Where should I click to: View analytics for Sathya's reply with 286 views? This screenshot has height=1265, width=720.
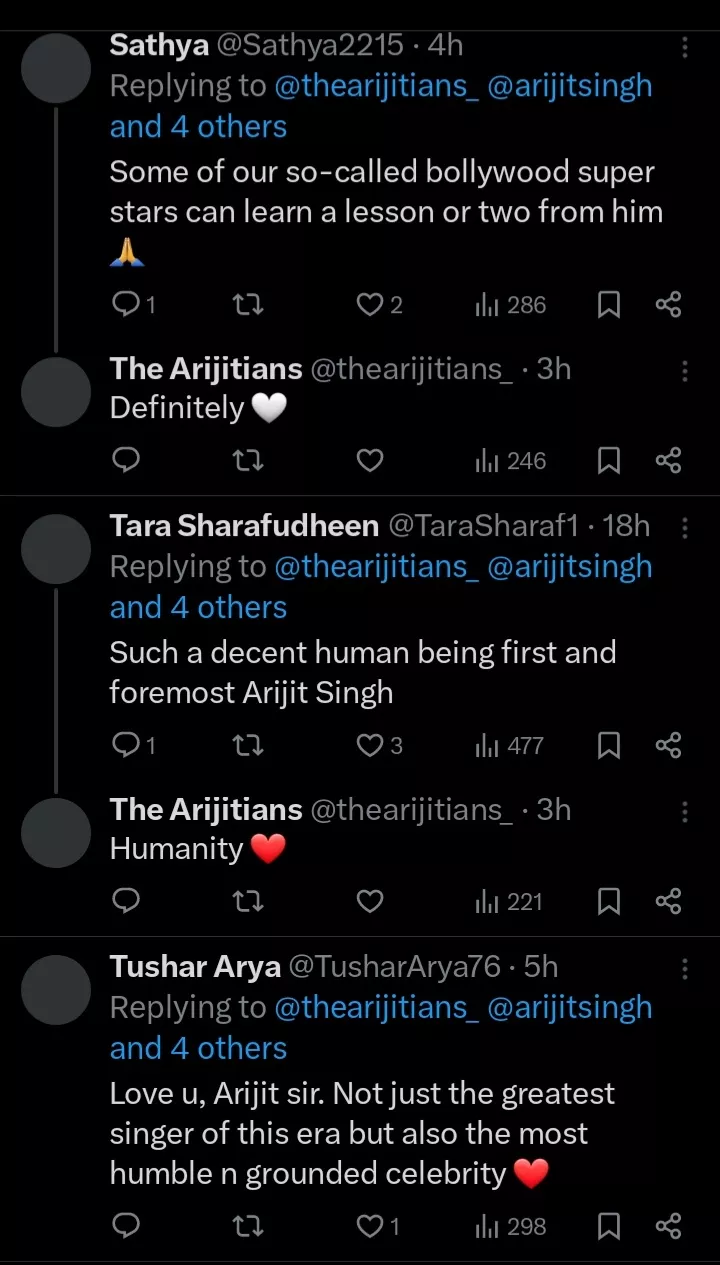coord(511,305)
